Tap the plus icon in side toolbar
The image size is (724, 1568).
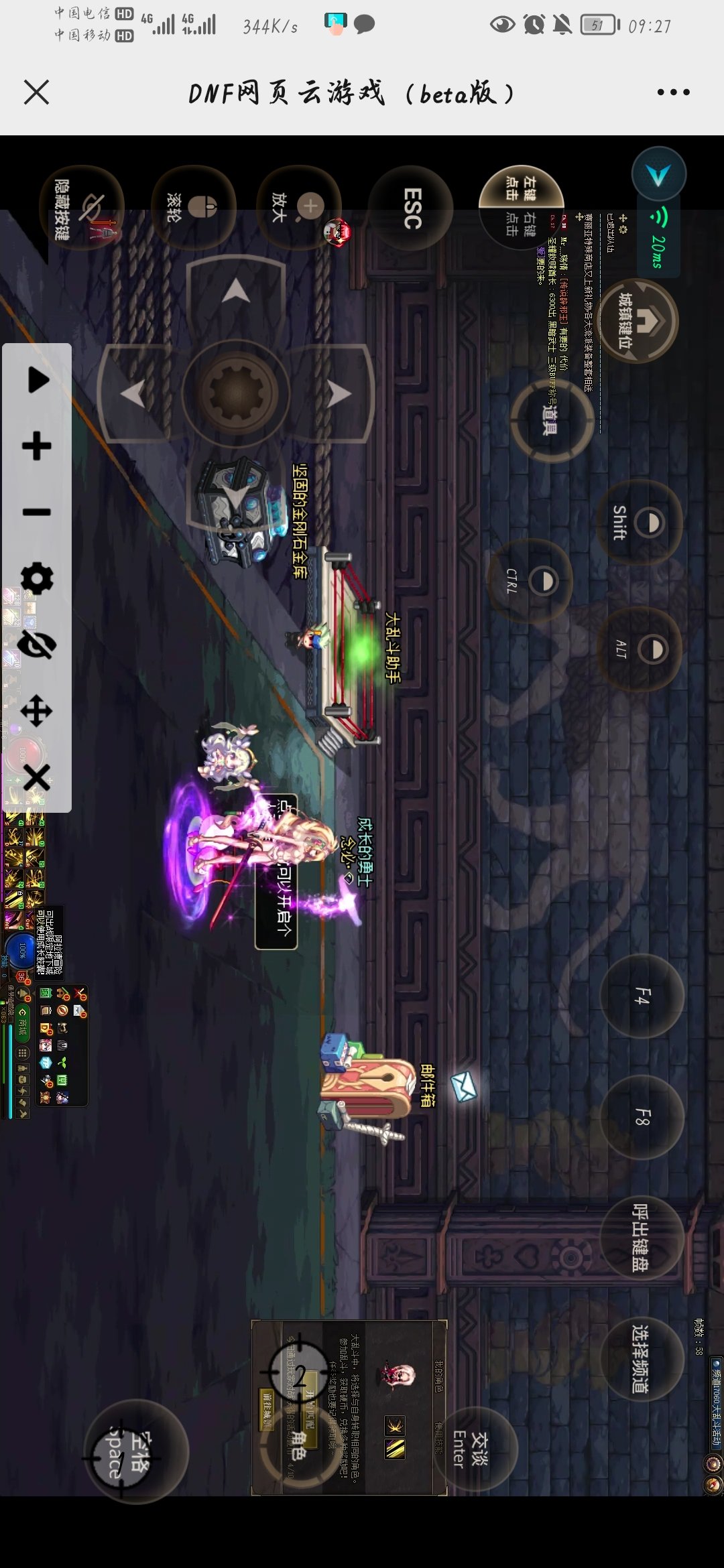pyautogui.click(x=37, y=446)
